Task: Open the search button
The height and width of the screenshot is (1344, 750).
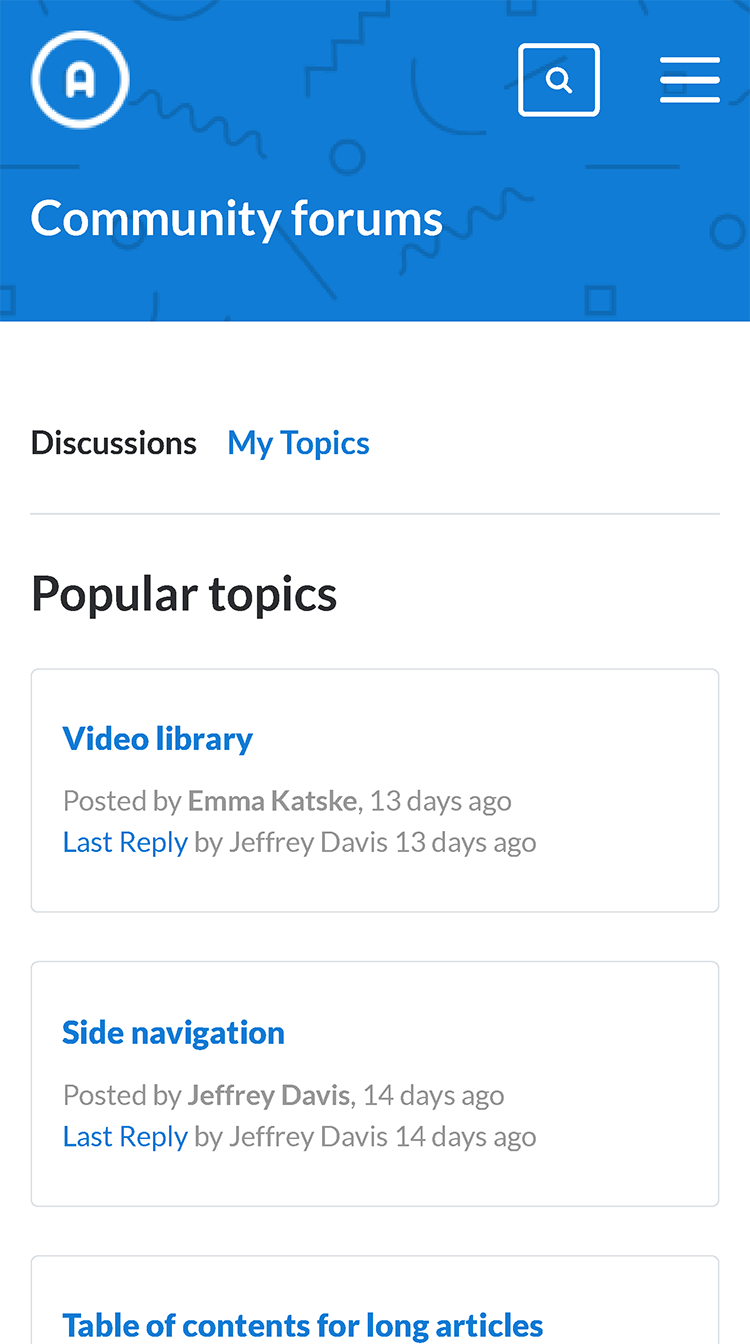Action: [x=559, y=80]
